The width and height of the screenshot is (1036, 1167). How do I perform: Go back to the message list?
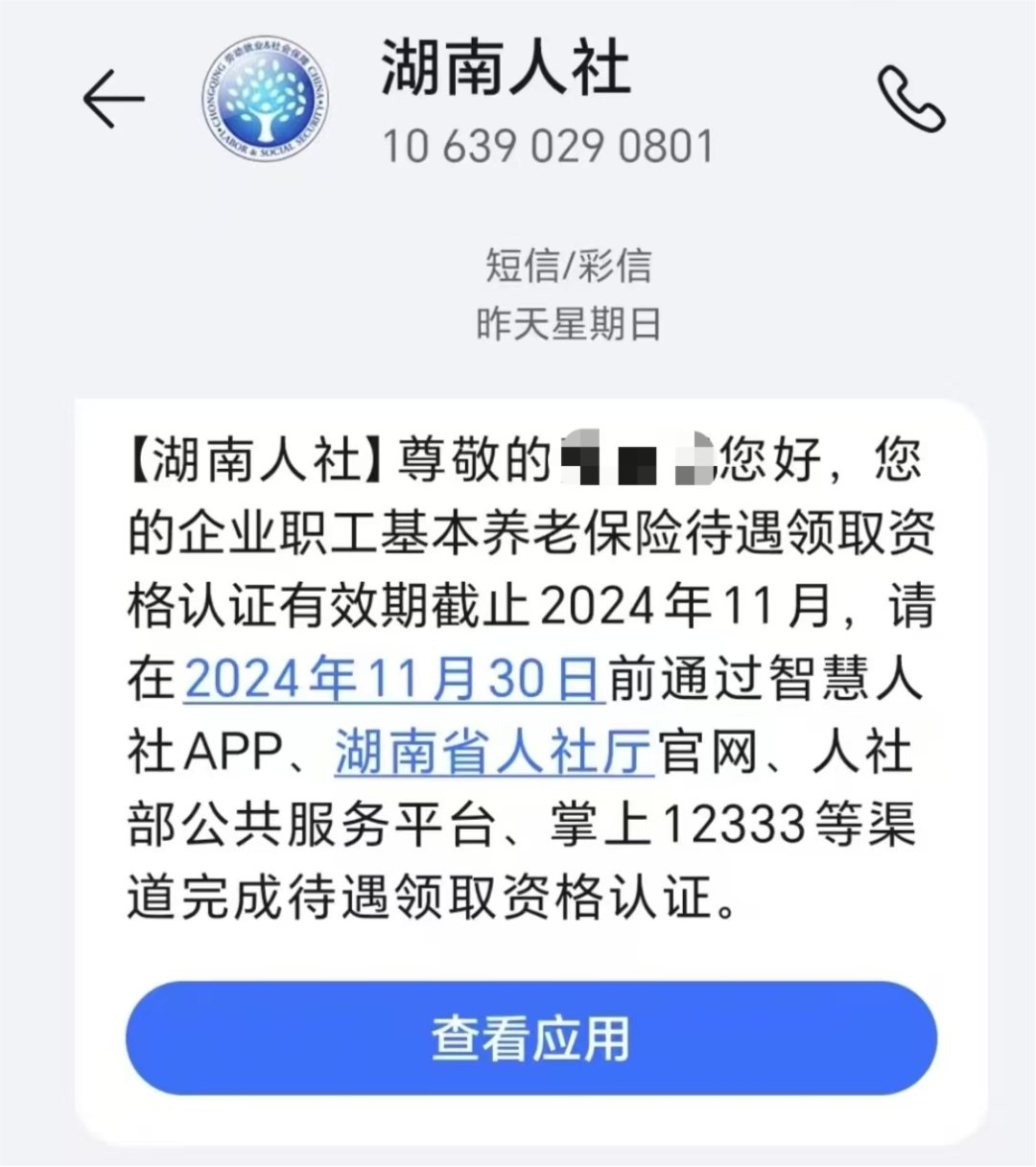113,99
